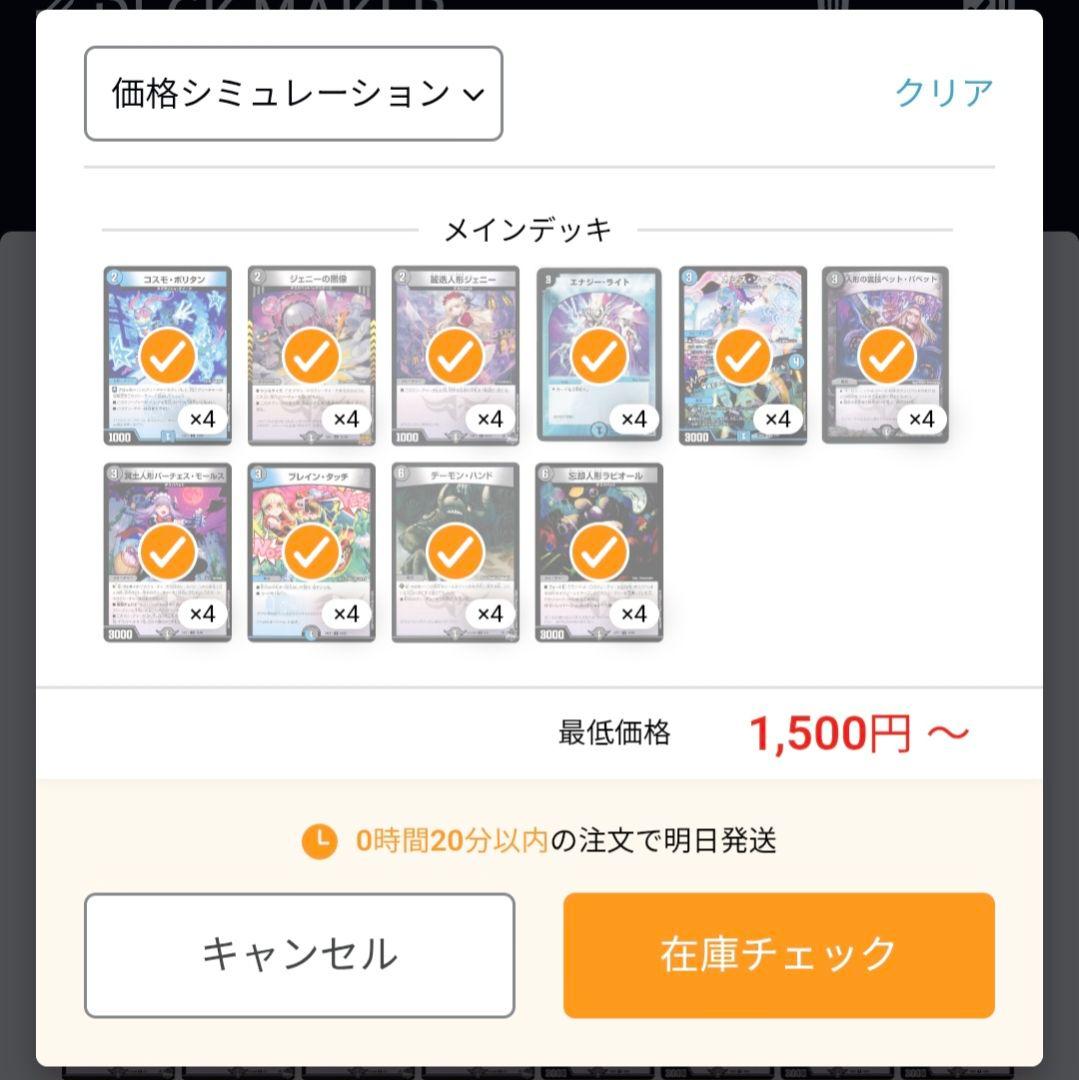The width and height of the screenshot is (1079, 1080).
Task: Tap the 在庫チェック button
Action: [778, 955]
